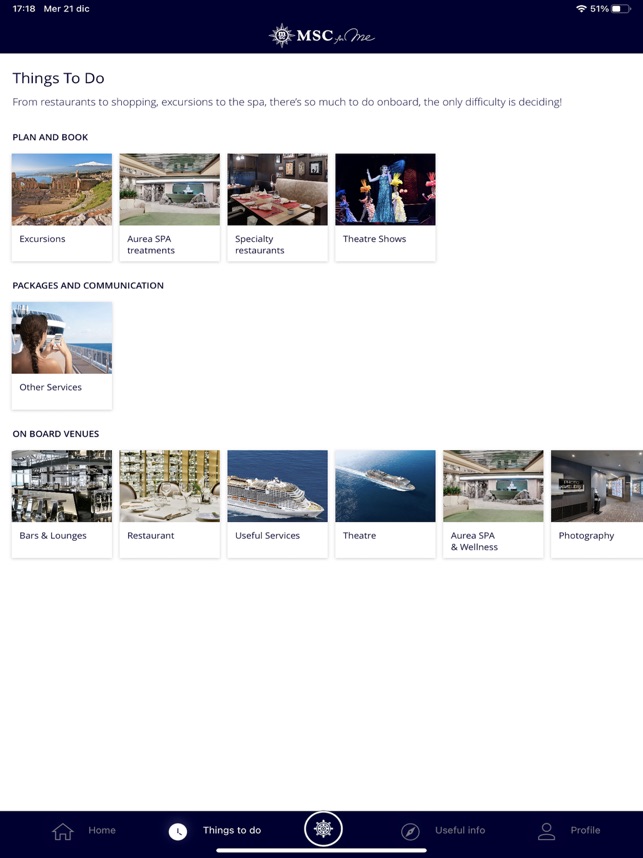The image size is (643, 858).
Task: Open Other Services card
Action: point(62,355)
